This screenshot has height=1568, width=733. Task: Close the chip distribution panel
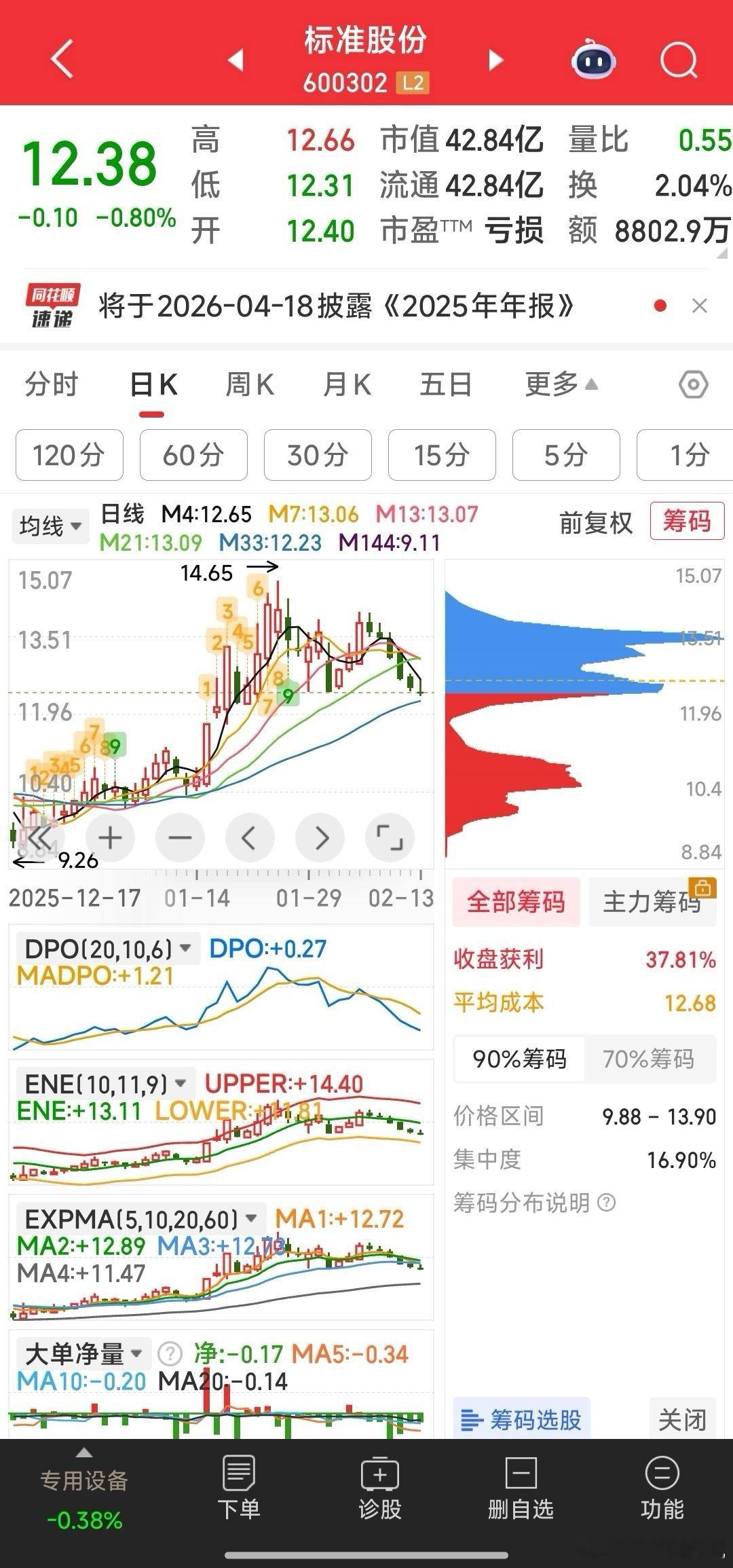(x=681, y=1419)
